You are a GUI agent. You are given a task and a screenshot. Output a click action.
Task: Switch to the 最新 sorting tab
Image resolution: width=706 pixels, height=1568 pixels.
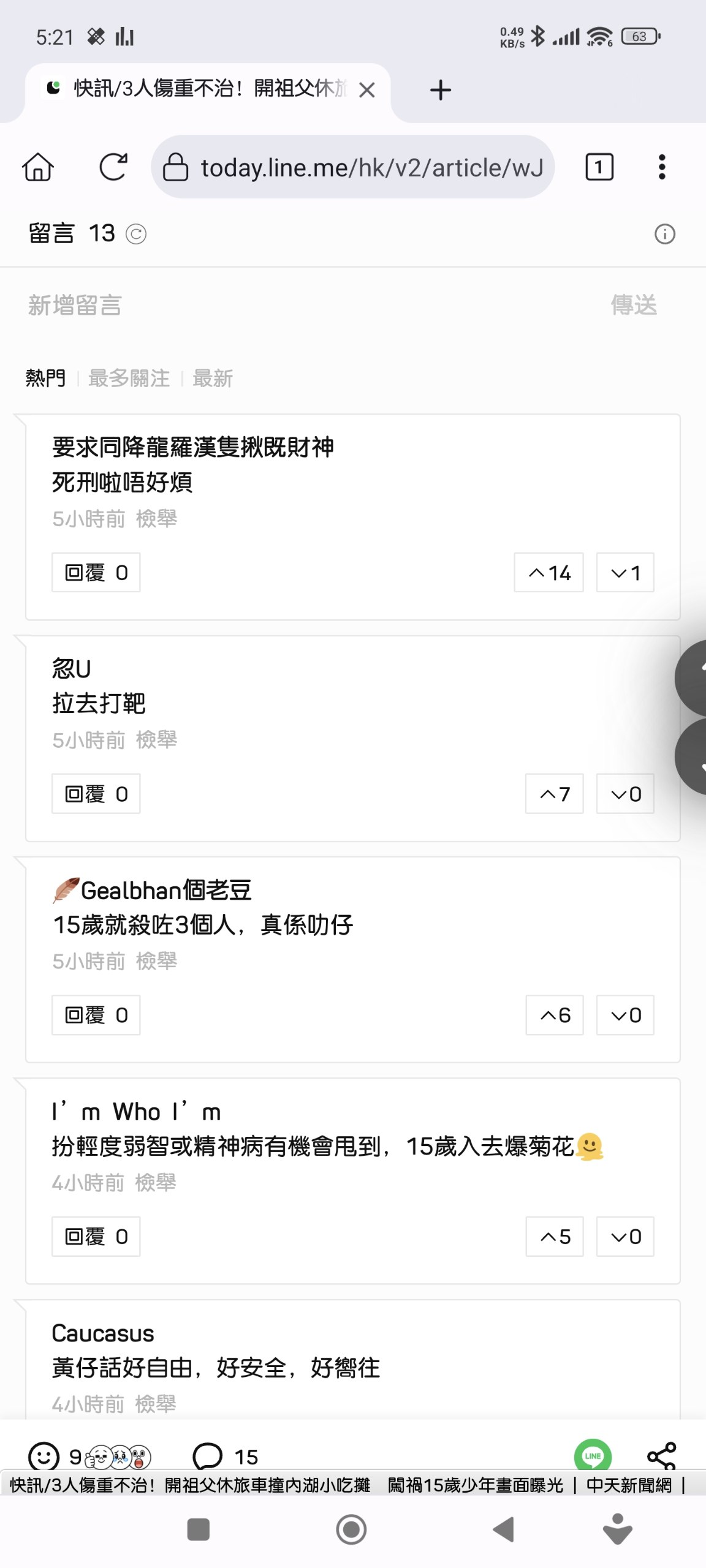pos(213,379)
